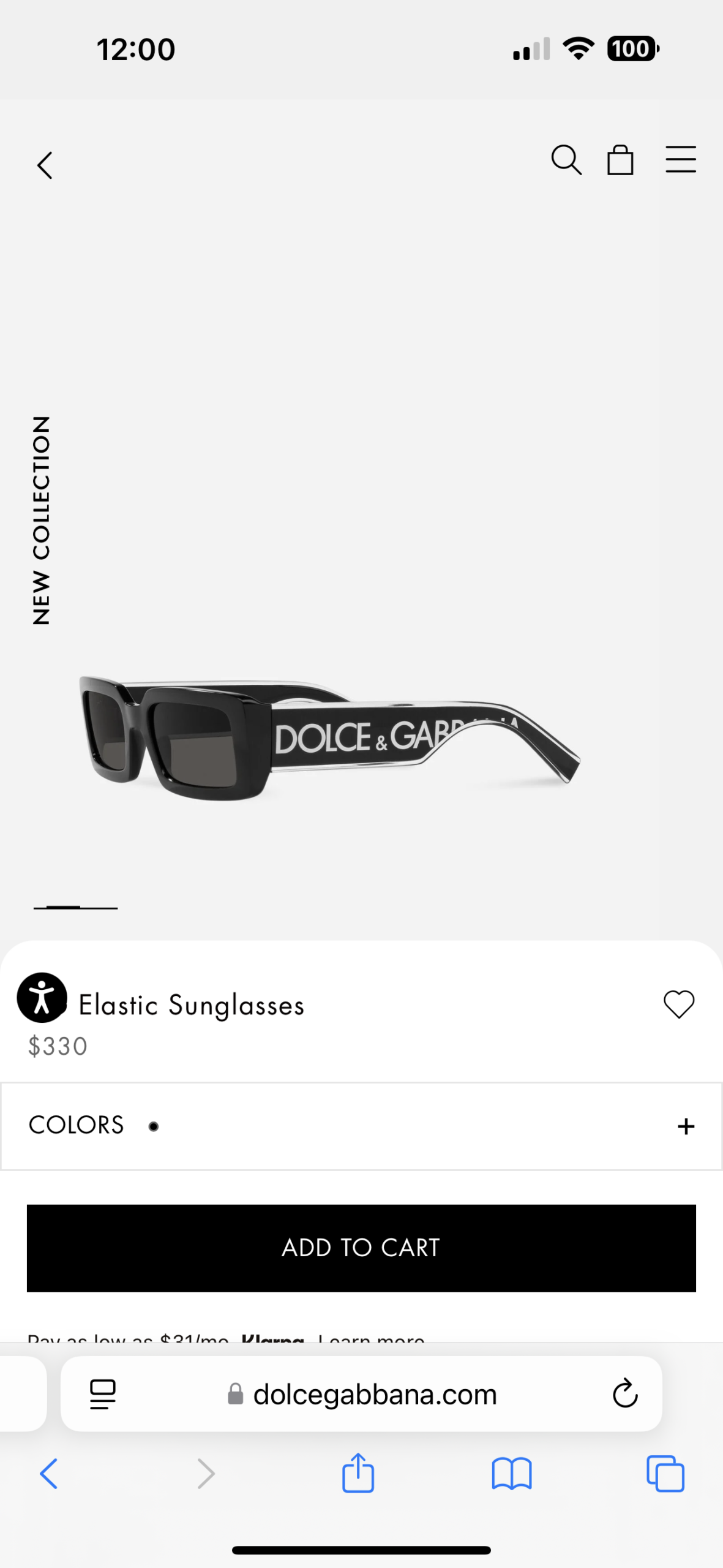Go back in Safari history
Screen dimensions: 723x1568
(49, 1473)
